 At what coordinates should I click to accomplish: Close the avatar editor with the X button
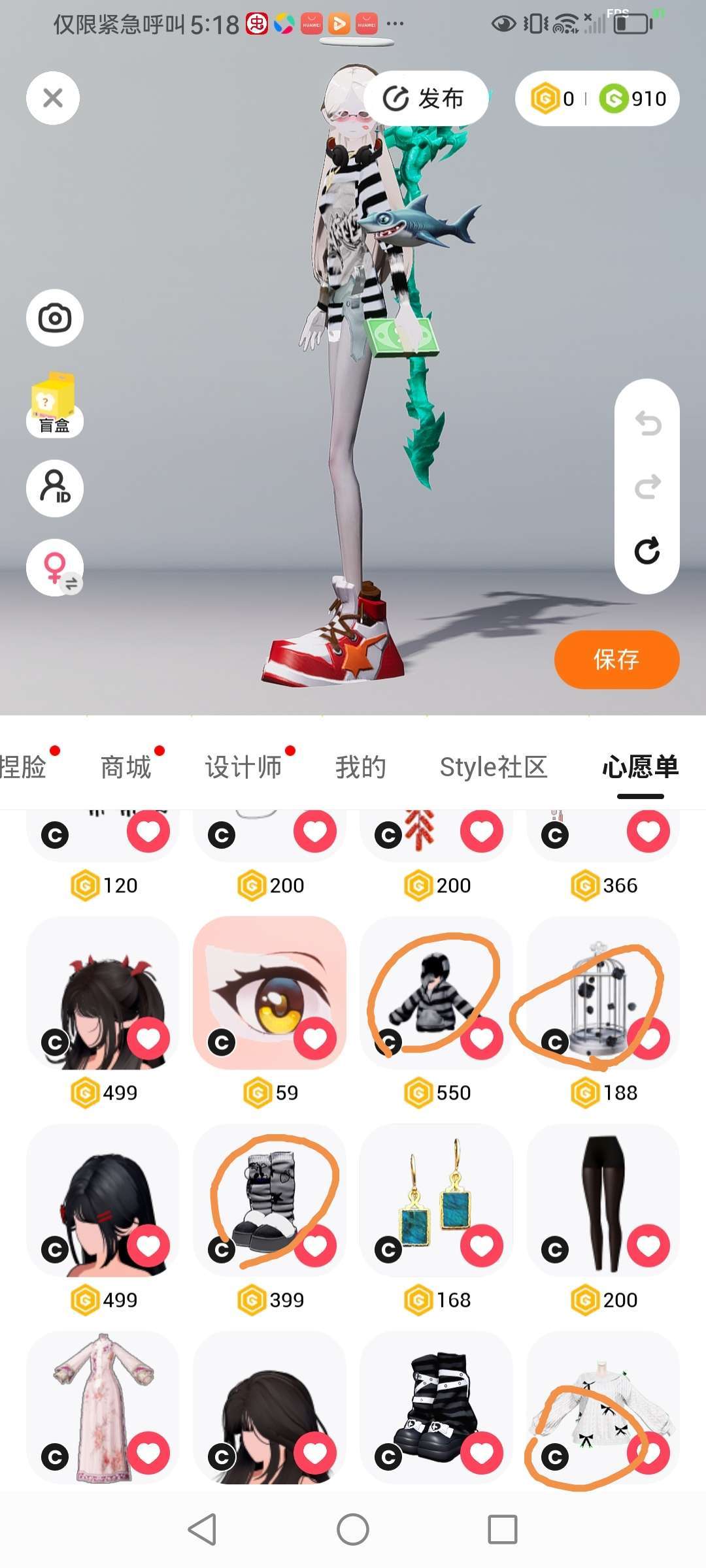pyautogui.click(x=53, y=98)
